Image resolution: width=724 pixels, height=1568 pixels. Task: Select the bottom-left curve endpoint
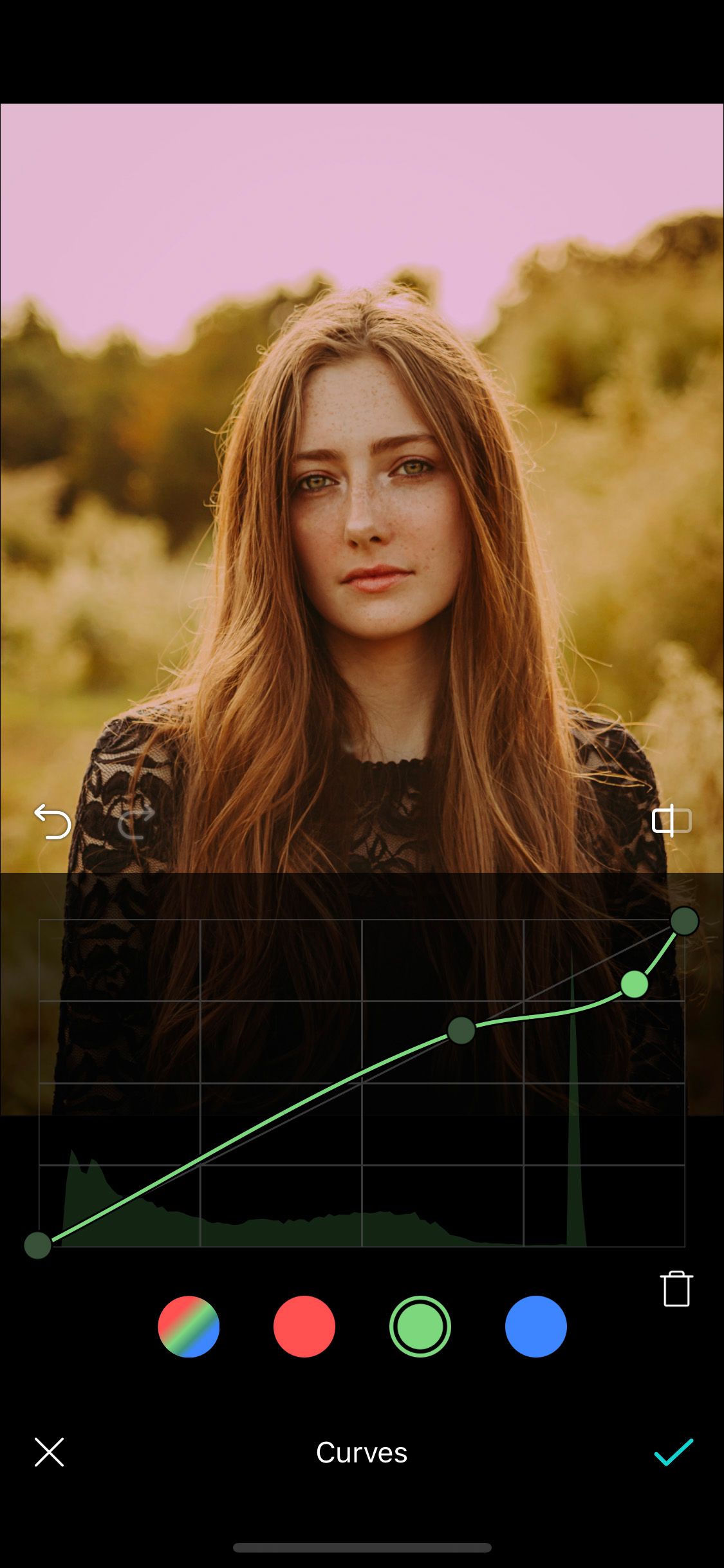coord(38,1246)
